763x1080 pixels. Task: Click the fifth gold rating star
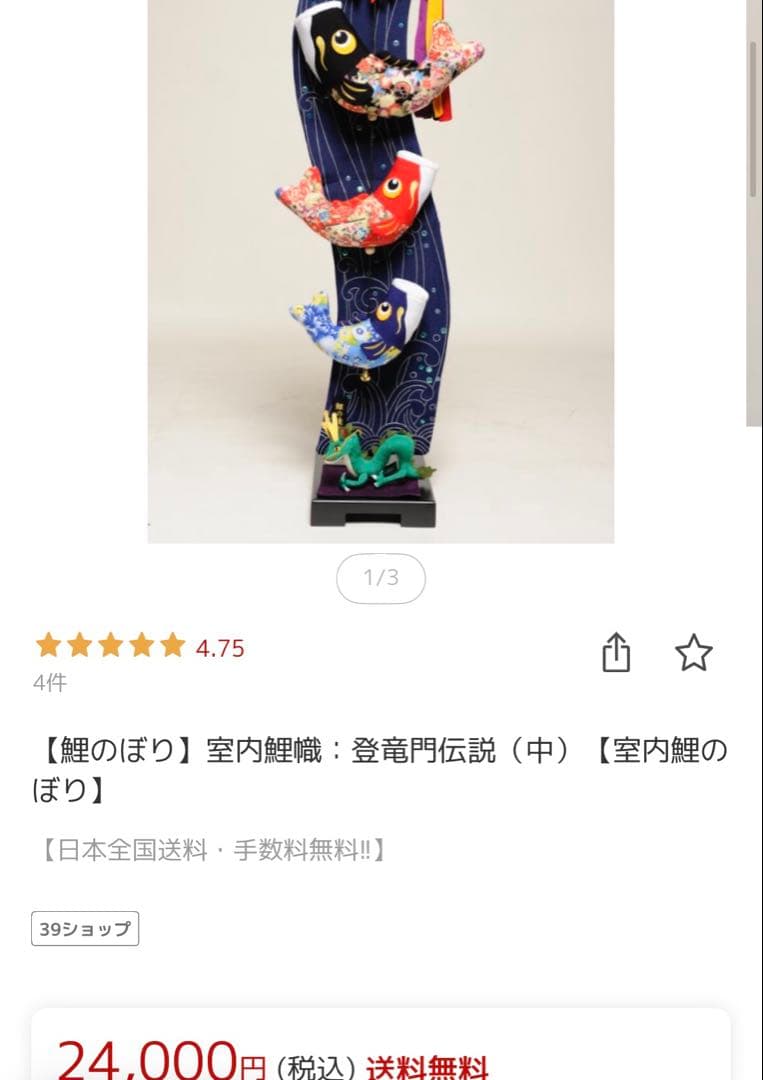click(x=172, y=647)
